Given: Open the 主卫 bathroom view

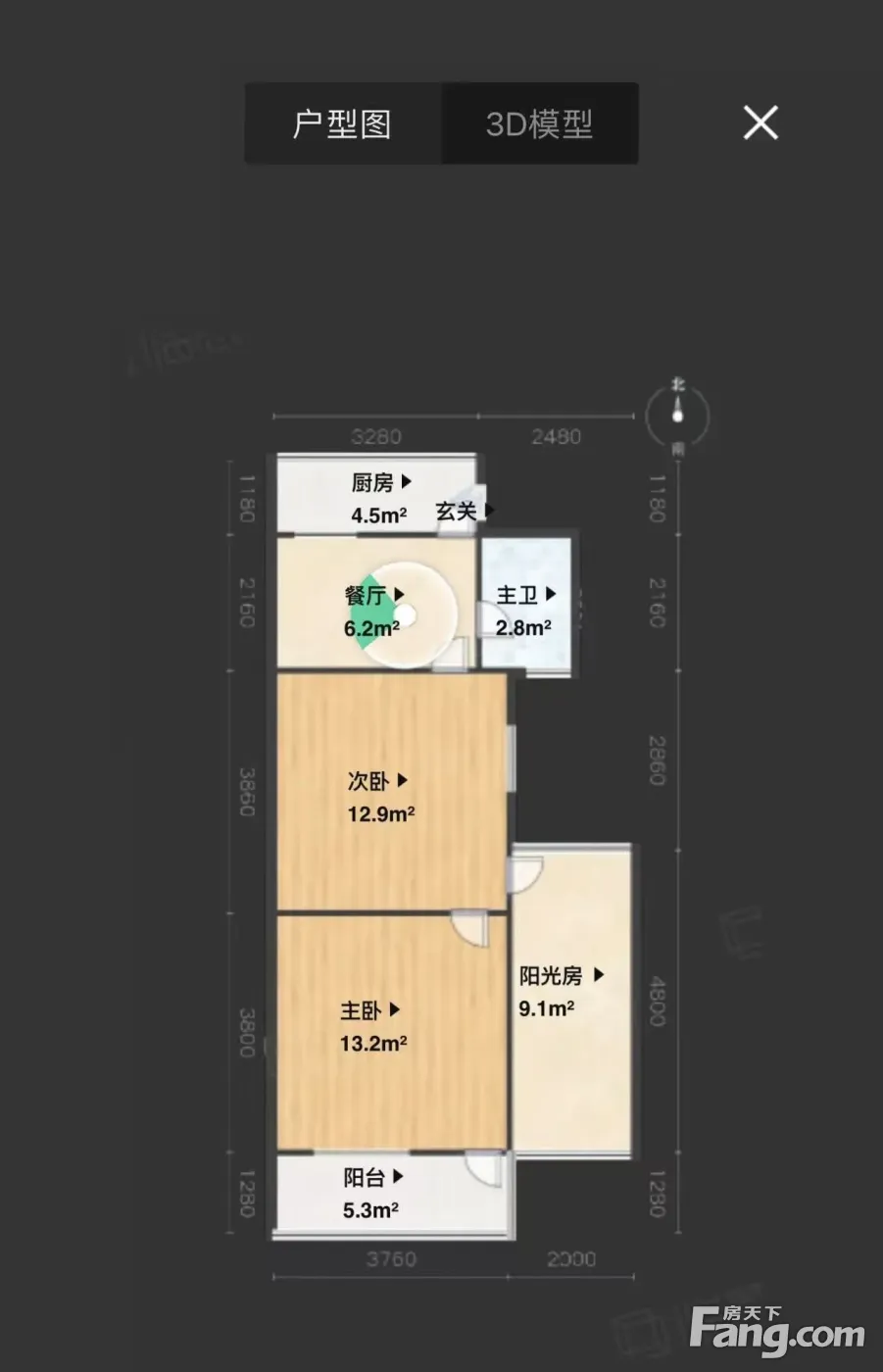Looking at the screenshot, I should tap(526, 595).
